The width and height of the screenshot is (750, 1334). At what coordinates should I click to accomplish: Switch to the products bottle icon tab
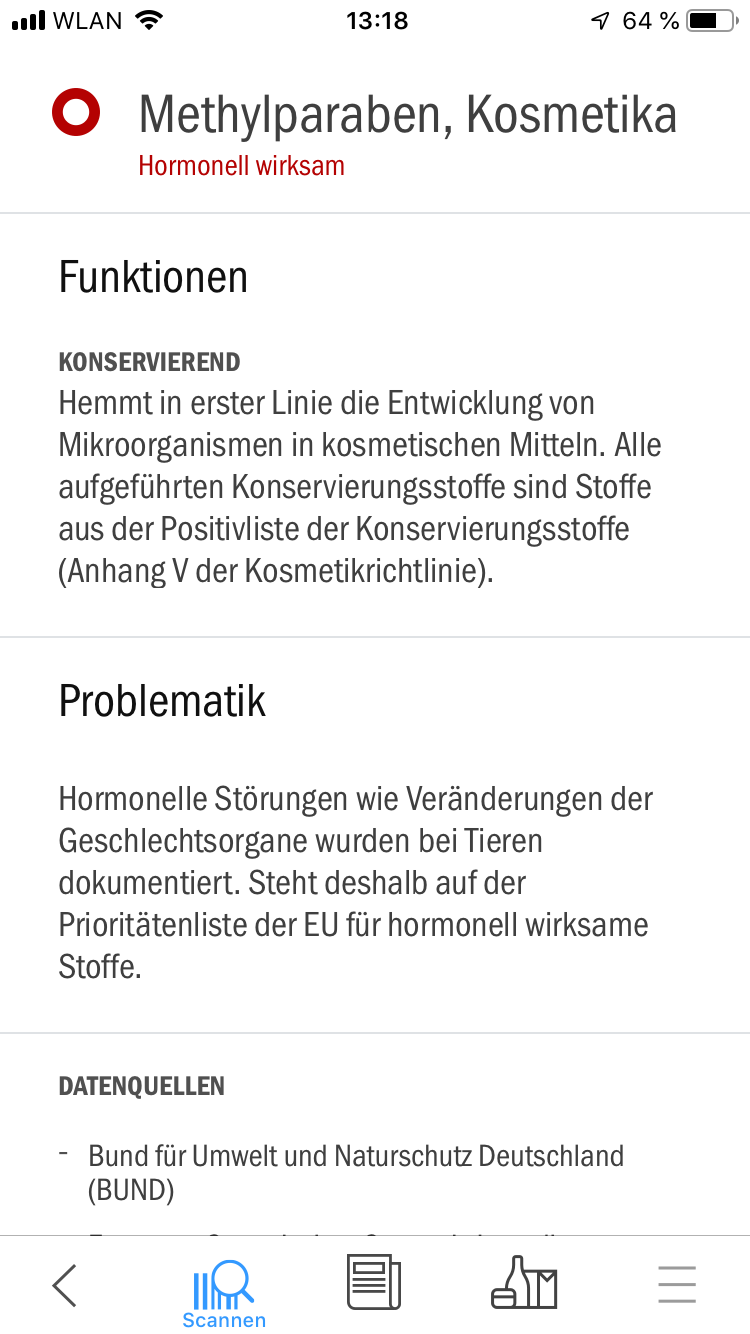coord(524,1283)
